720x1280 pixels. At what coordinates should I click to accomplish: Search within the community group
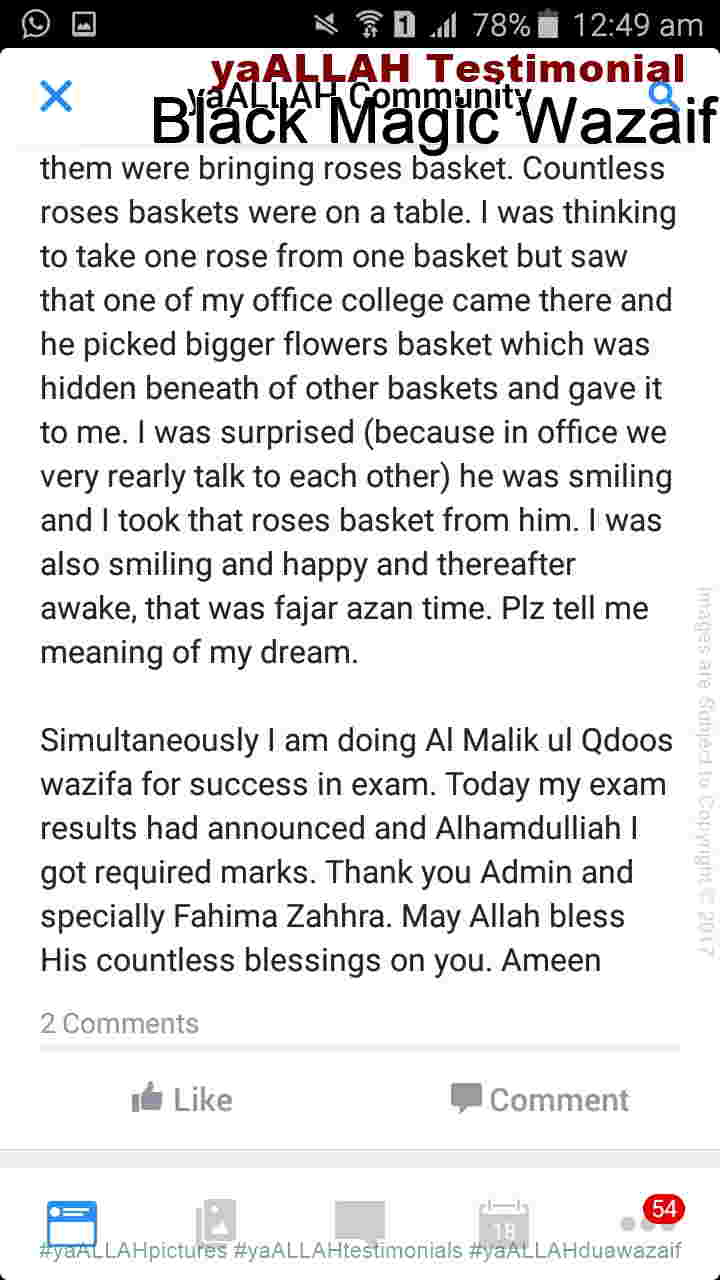[x=664, y=96]
